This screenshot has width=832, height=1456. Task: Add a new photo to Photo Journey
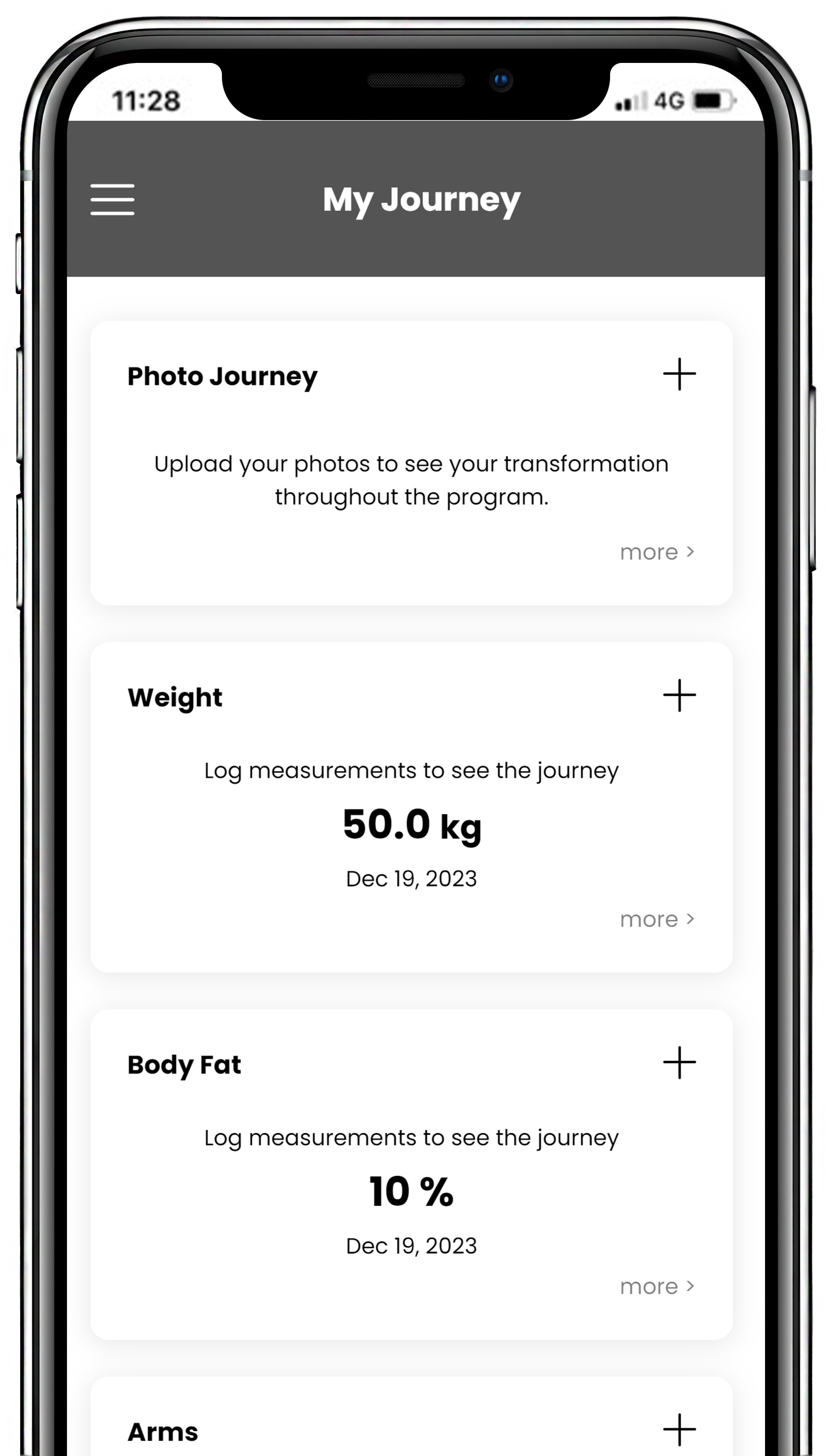[x=679, y=374]
